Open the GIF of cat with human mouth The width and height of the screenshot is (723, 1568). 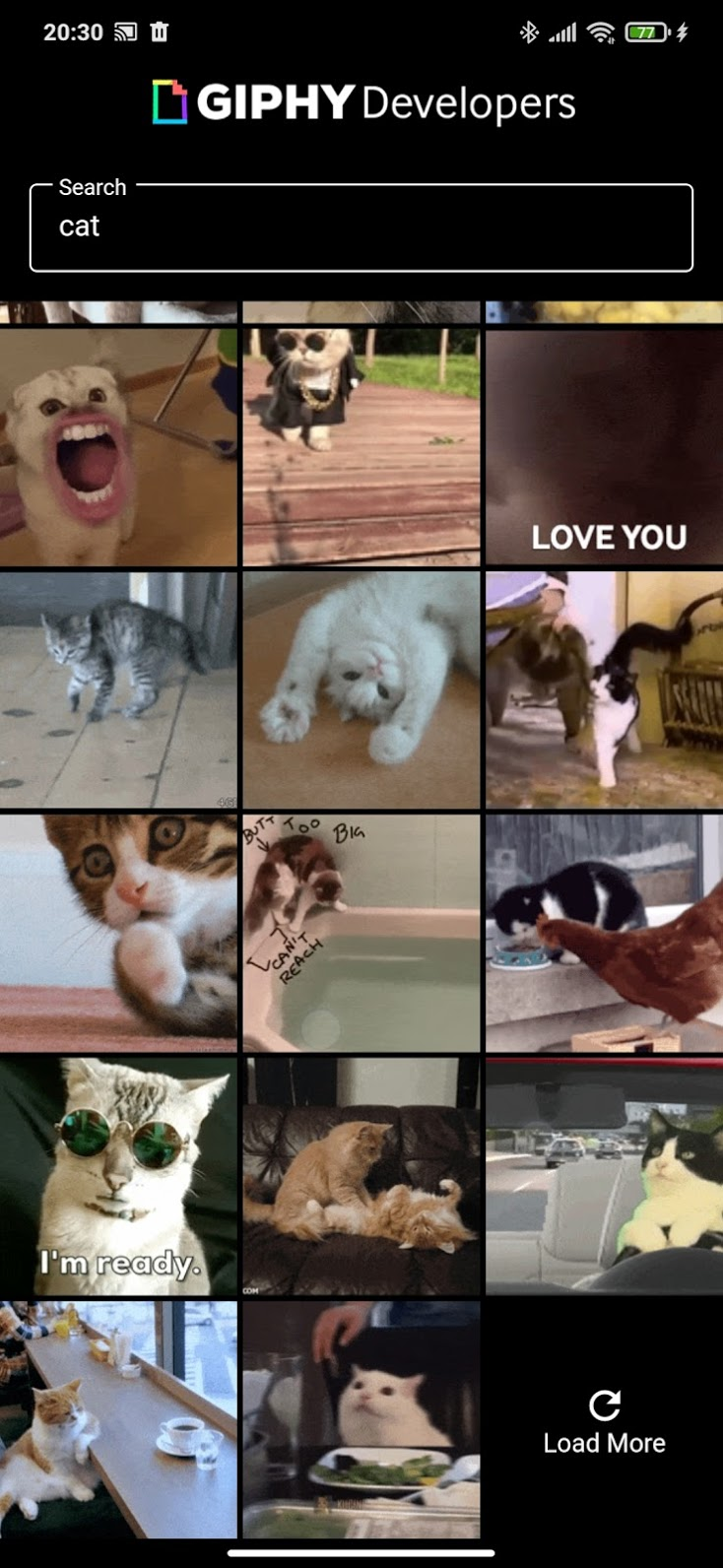point(118,447)
